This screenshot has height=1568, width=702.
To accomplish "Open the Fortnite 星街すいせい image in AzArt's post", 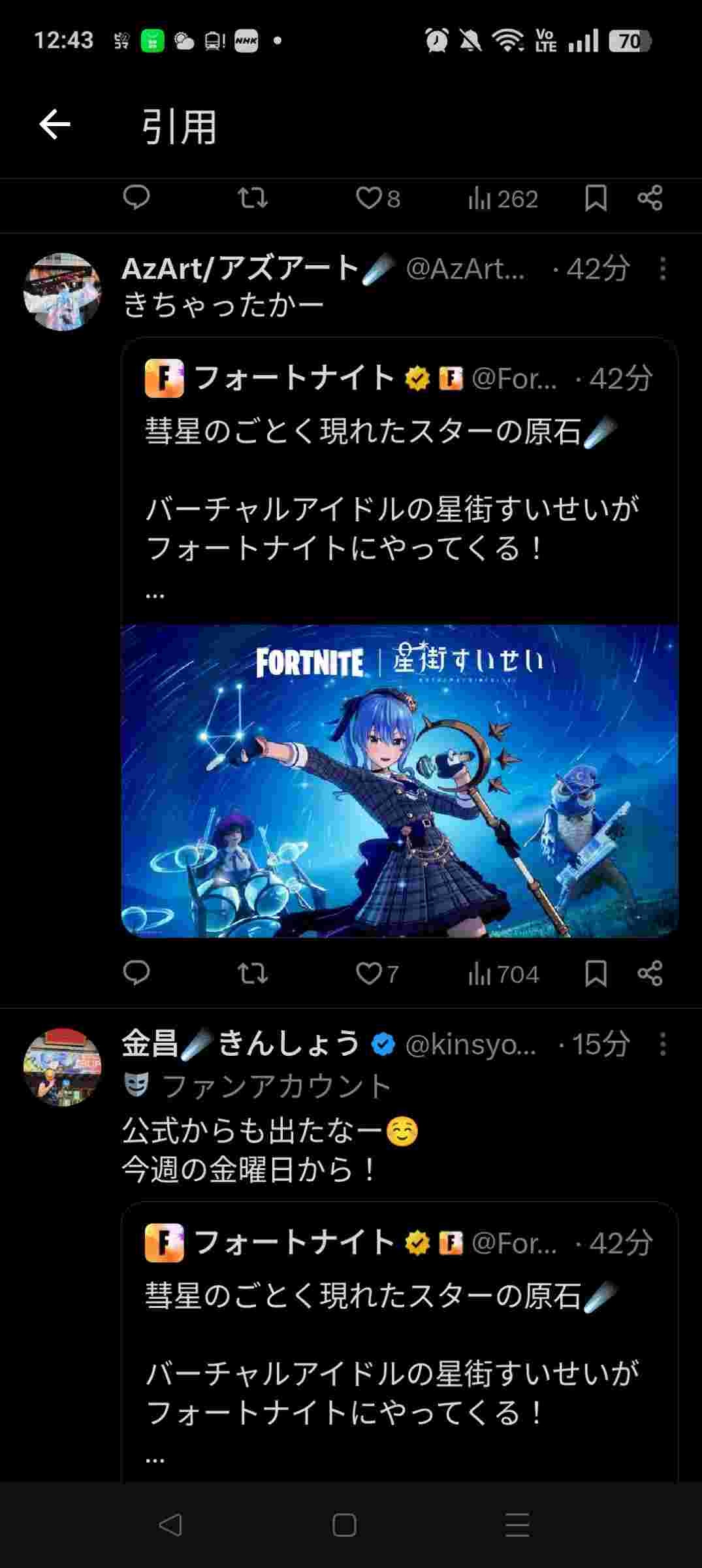I will coord(400,781).
